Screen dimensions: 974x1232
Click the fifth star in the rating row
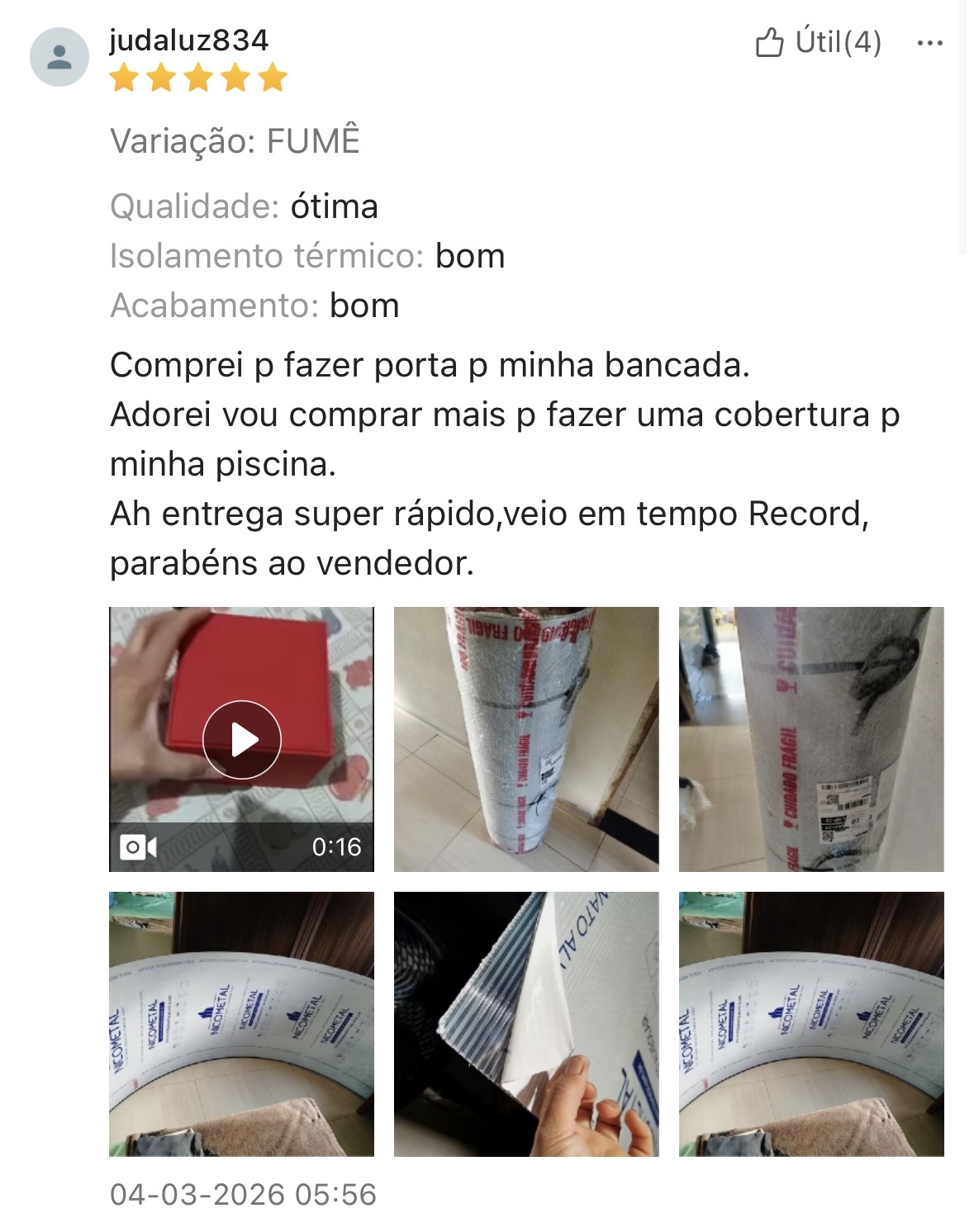pos(273,79)
